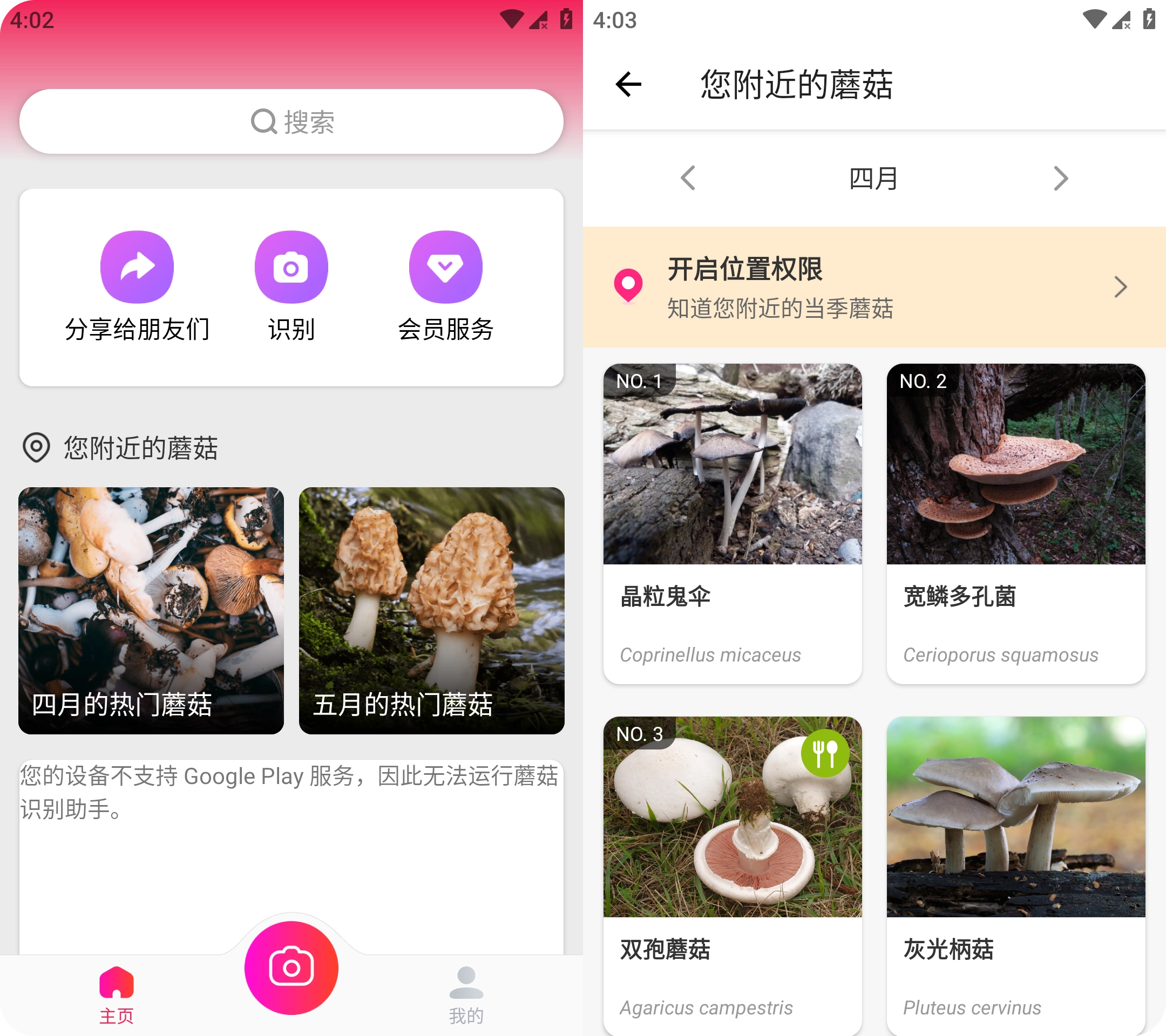Go to previous month before 四月

tap(688, 178)
